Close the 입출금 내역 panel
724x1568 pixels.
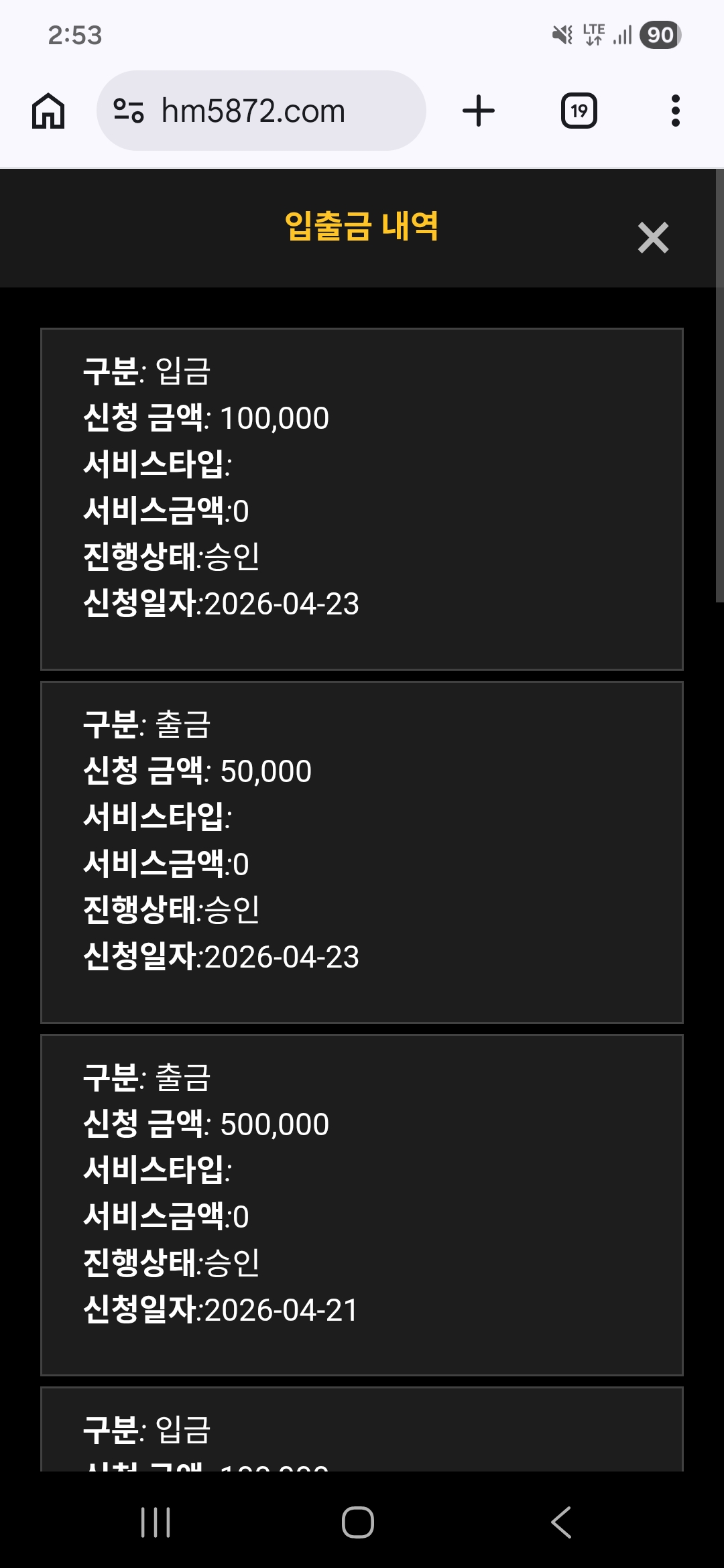point(653,238)
